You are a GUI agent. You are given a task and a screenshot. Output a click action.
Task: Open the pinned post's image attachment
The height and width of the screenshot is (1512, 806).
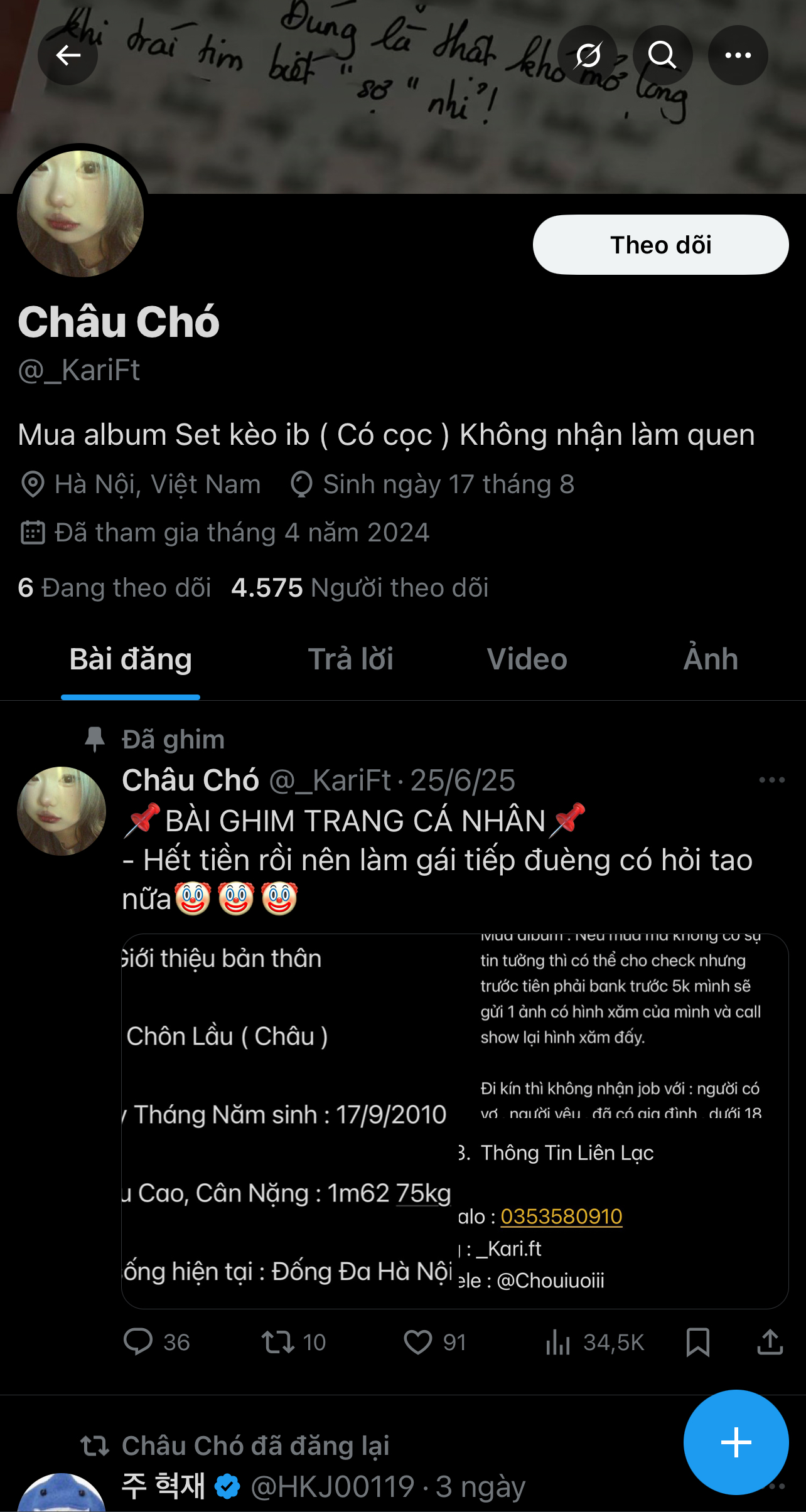coord(454,1121)
